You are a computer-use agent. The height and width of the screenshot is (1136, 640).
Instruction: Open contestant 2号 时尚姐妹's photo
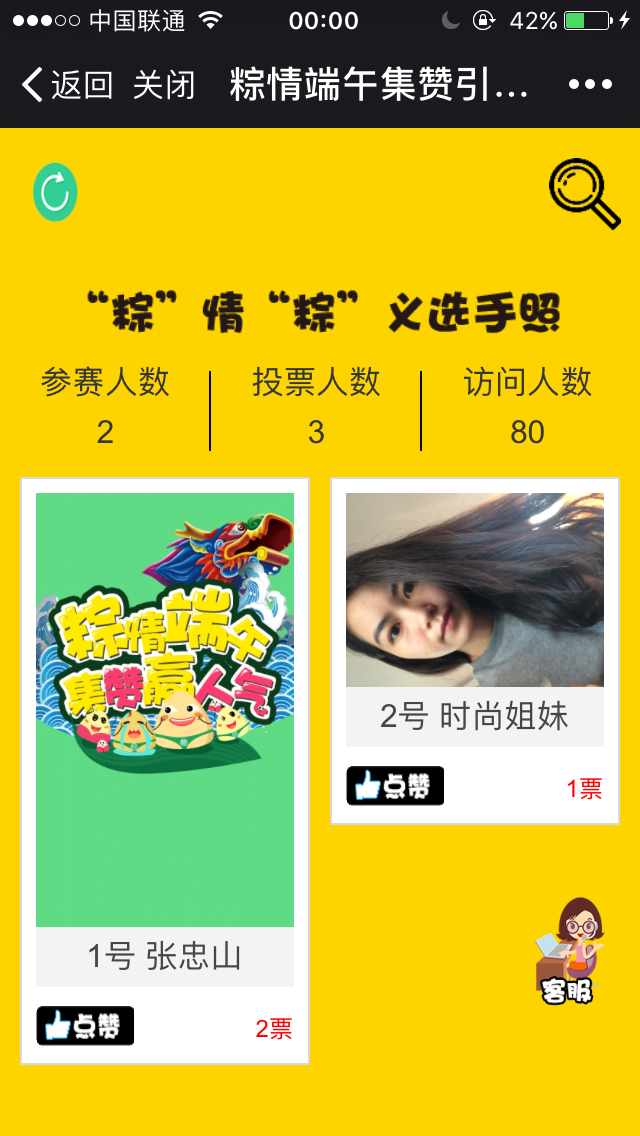coord(475,589)
